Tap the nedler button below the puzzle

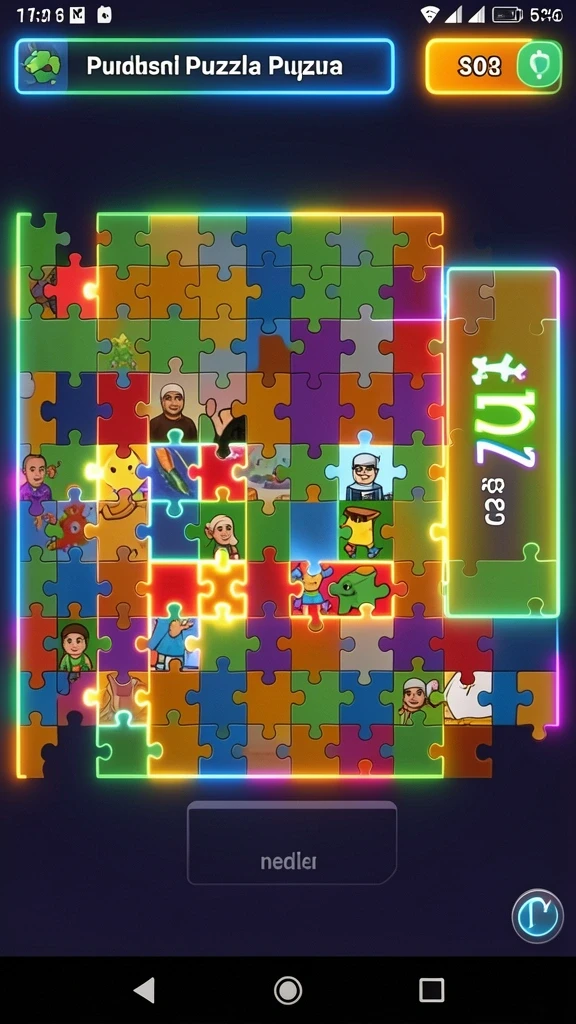(292, 843)
